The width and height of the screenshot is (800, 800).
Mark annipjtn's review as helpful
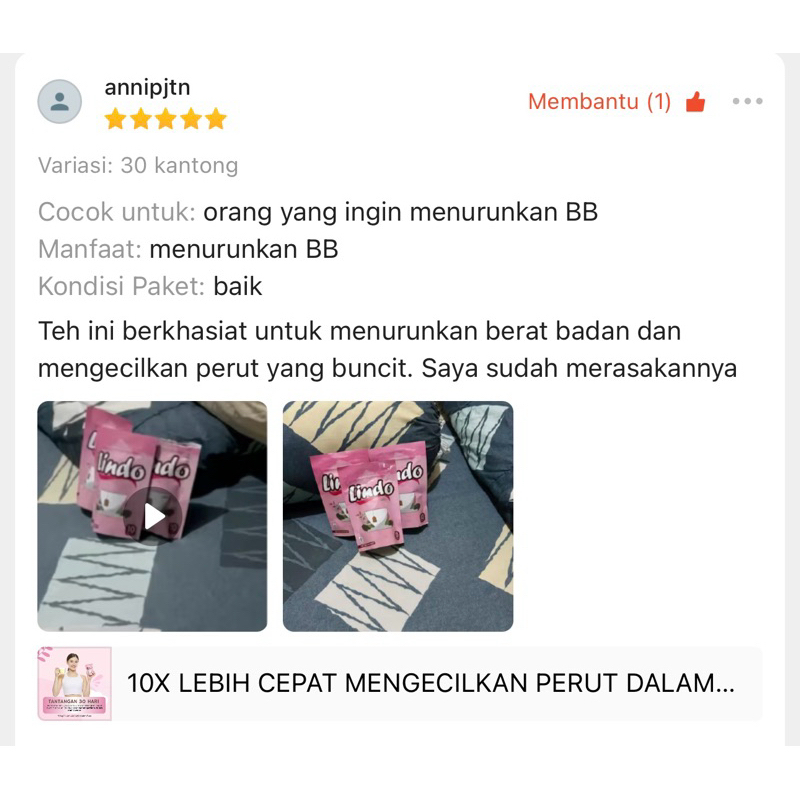[x=696, y=102]
